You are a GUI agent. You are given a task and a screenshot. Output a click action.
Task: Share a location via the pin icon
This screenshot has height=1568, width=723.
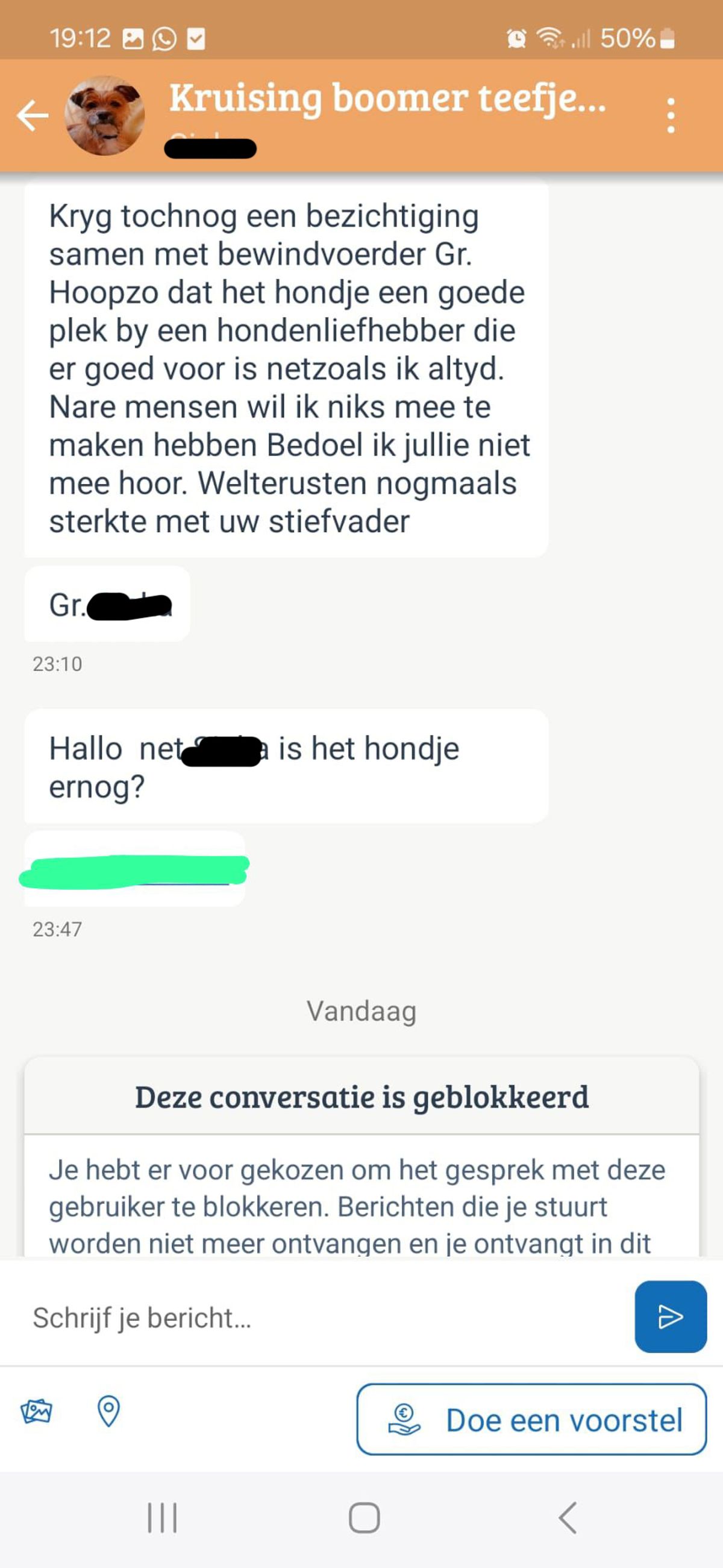[109, 1410]
